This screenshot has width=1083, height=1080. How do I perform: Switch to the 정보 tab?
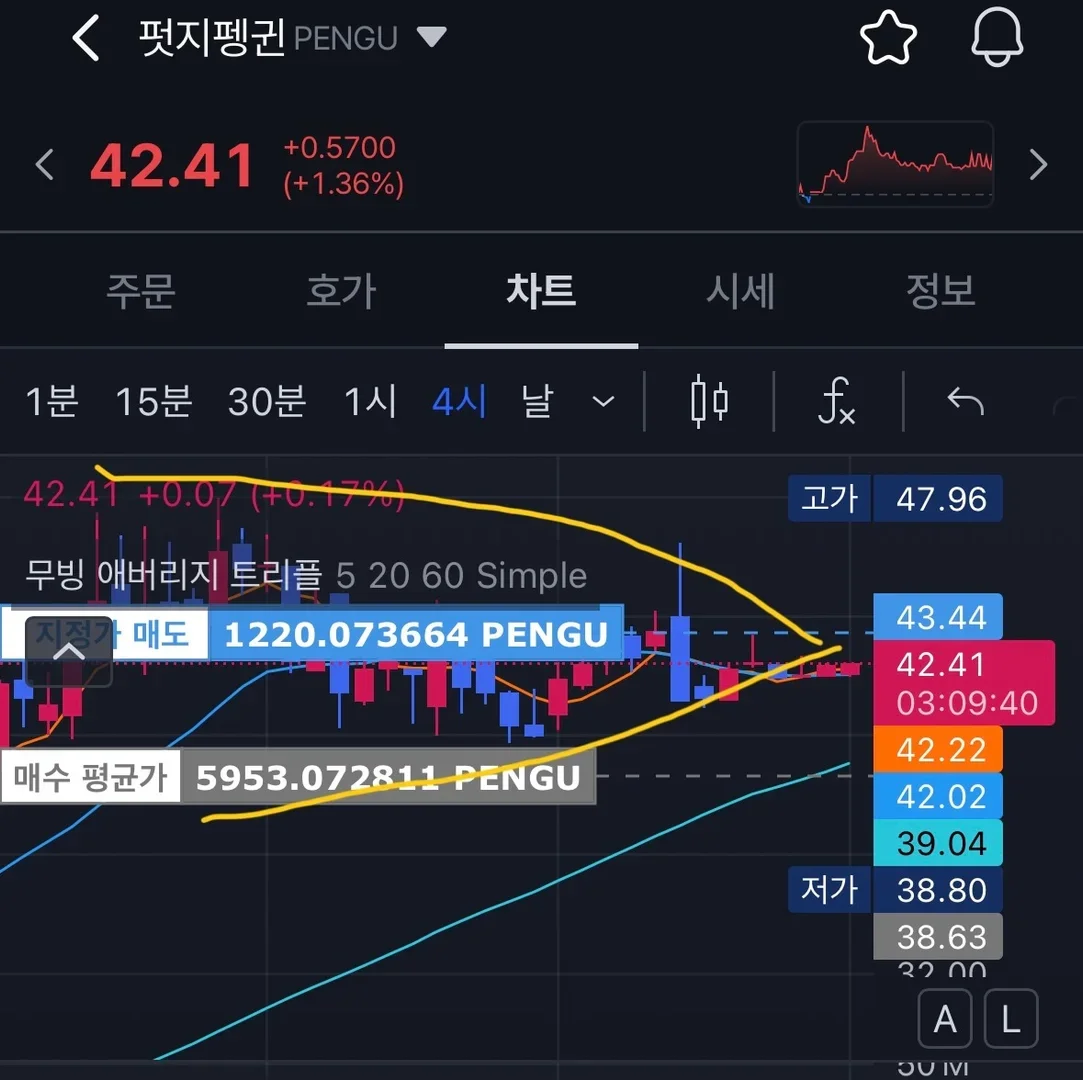(x=940, y=291)
